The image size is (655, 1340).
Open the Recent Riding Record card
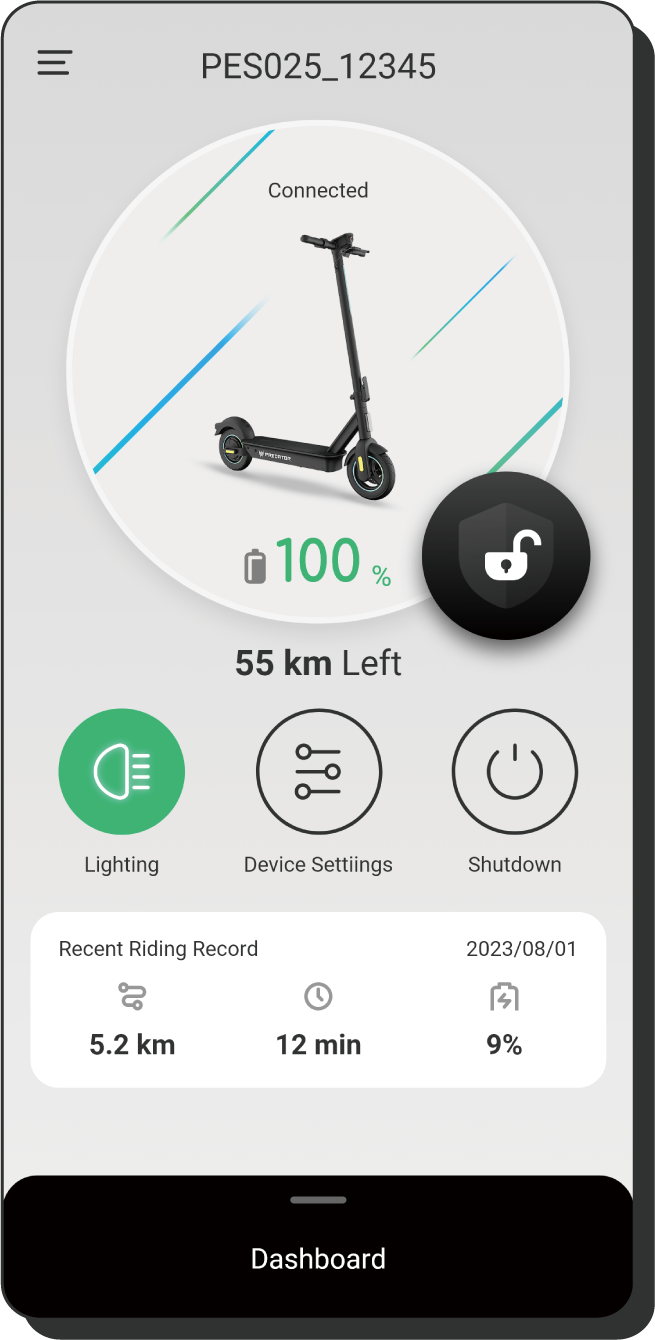pyautogui.click(x=318, y=999)
